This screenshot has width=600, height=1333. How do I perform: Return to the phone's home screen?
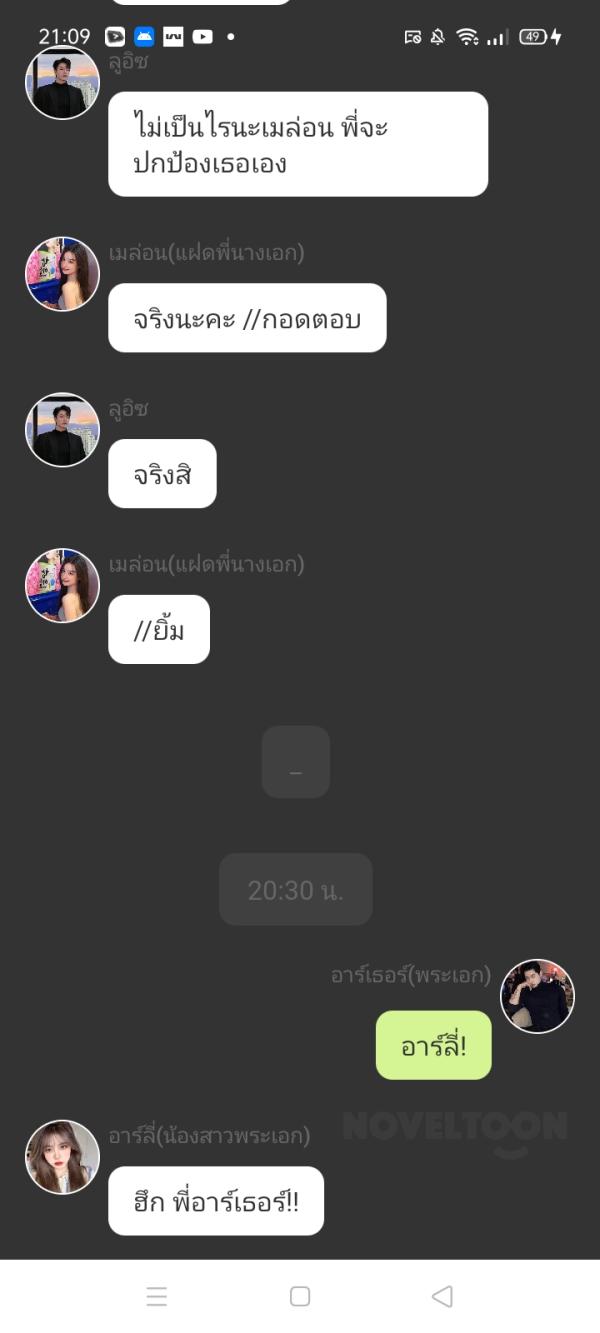pyautogui.click(x=299, y=1296)
